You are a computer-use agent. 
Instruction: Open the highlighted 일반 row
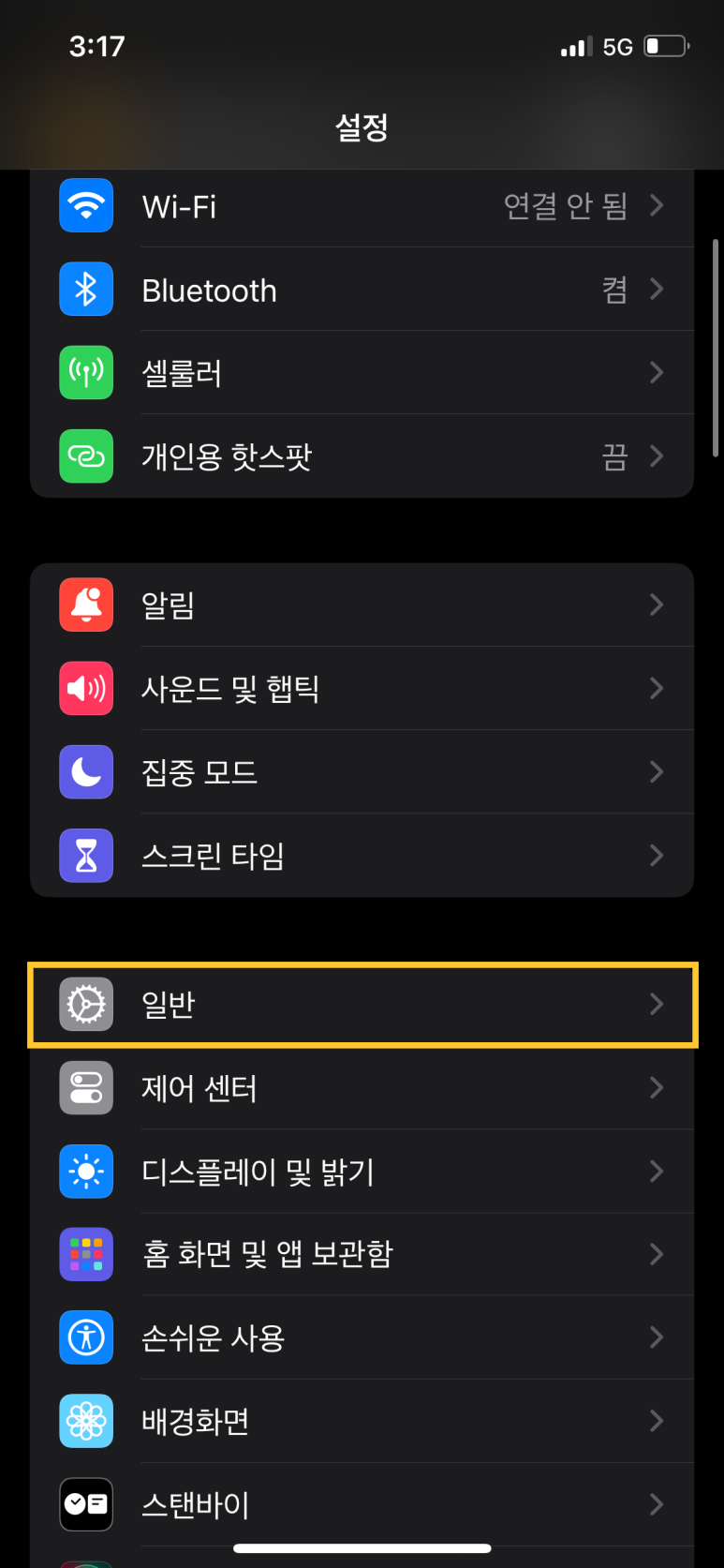click(362, 1004)
